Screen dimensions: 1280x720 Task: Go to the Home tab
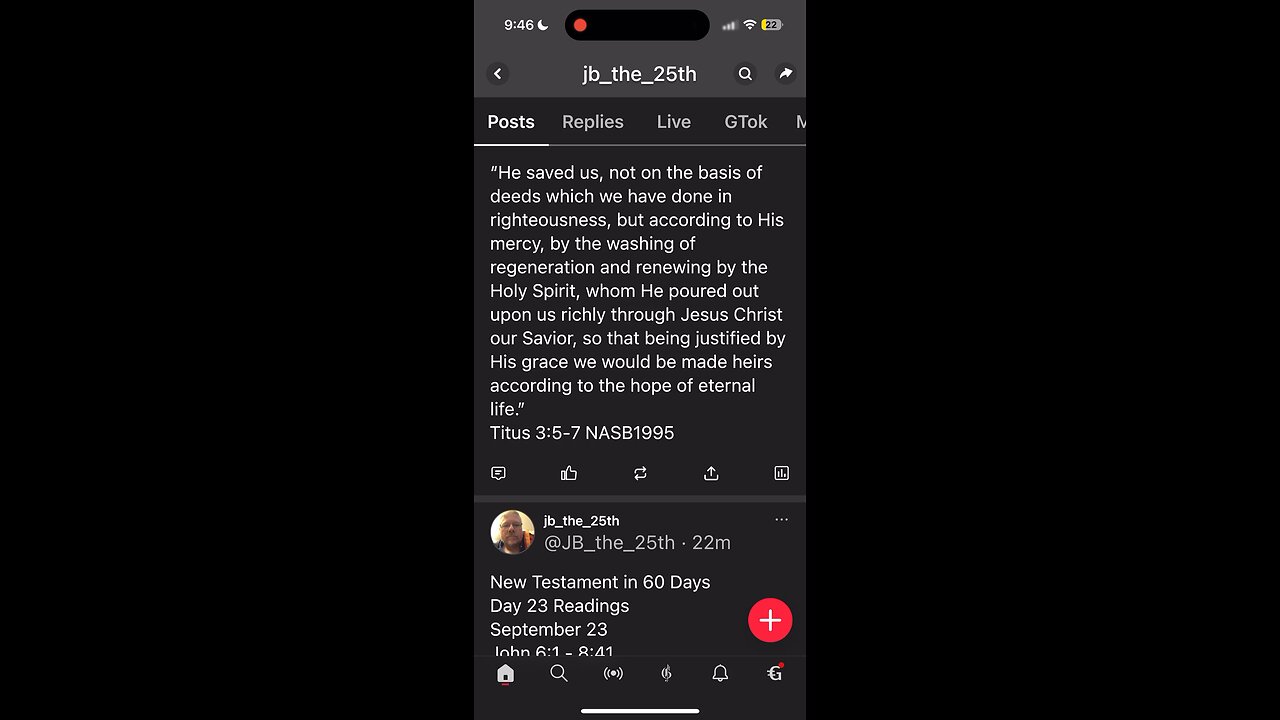[505, 674]
